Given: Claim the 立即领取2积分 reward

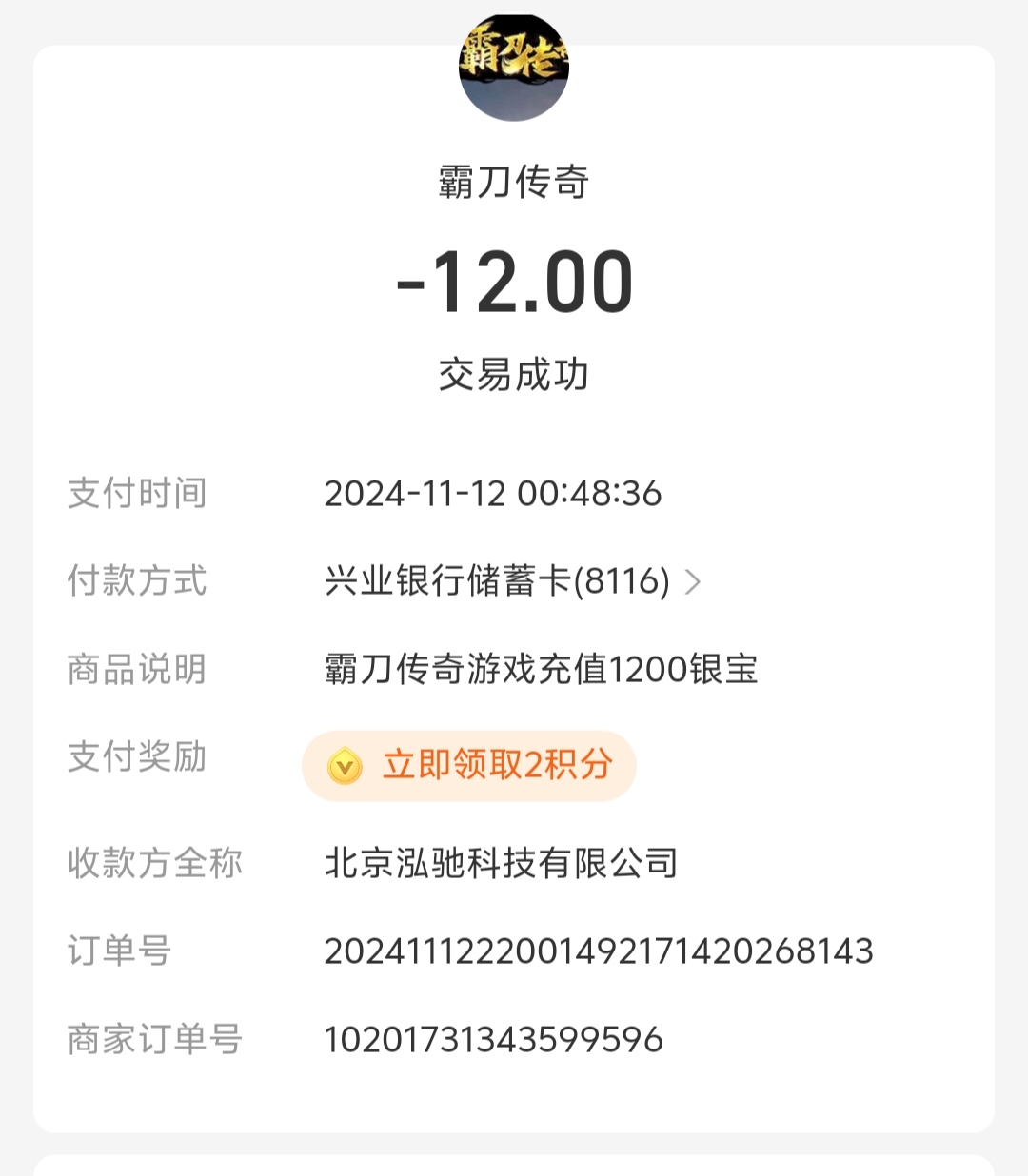Looking at the screenshot, I should 468,765.
